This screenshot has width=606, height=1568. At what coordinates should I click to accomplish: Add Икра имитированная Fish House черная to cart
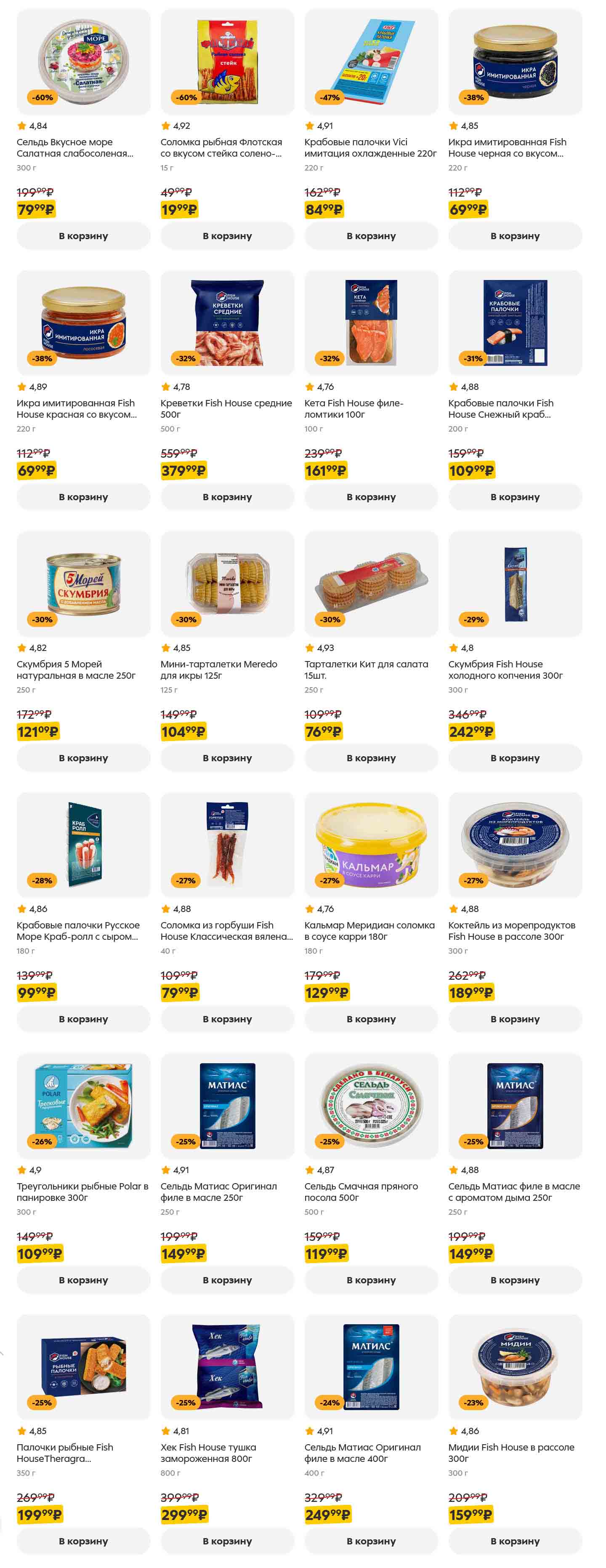pyautogui.click(x=515, y=235)
